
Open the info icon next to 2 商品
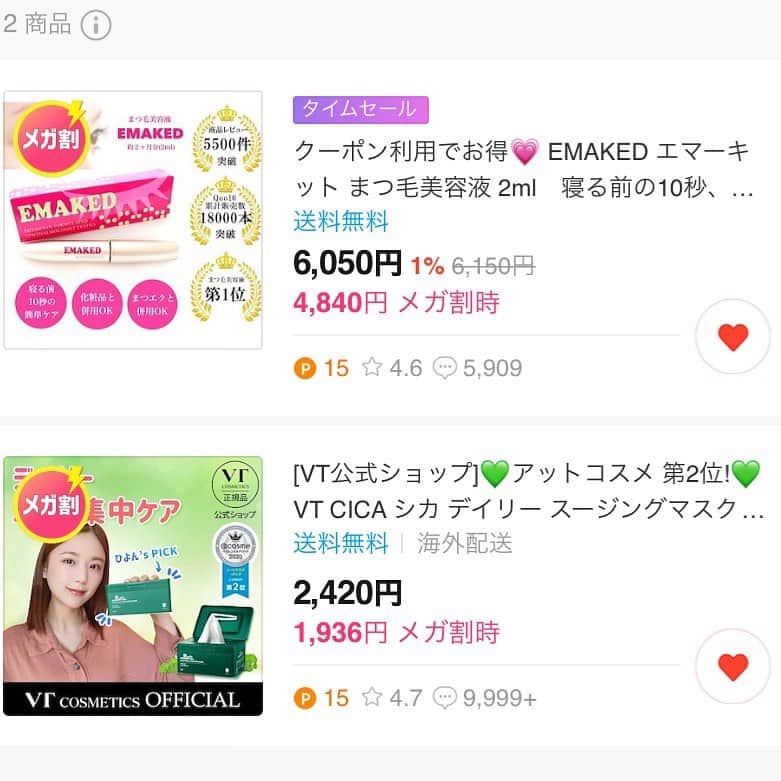click(x=95, y=25)
